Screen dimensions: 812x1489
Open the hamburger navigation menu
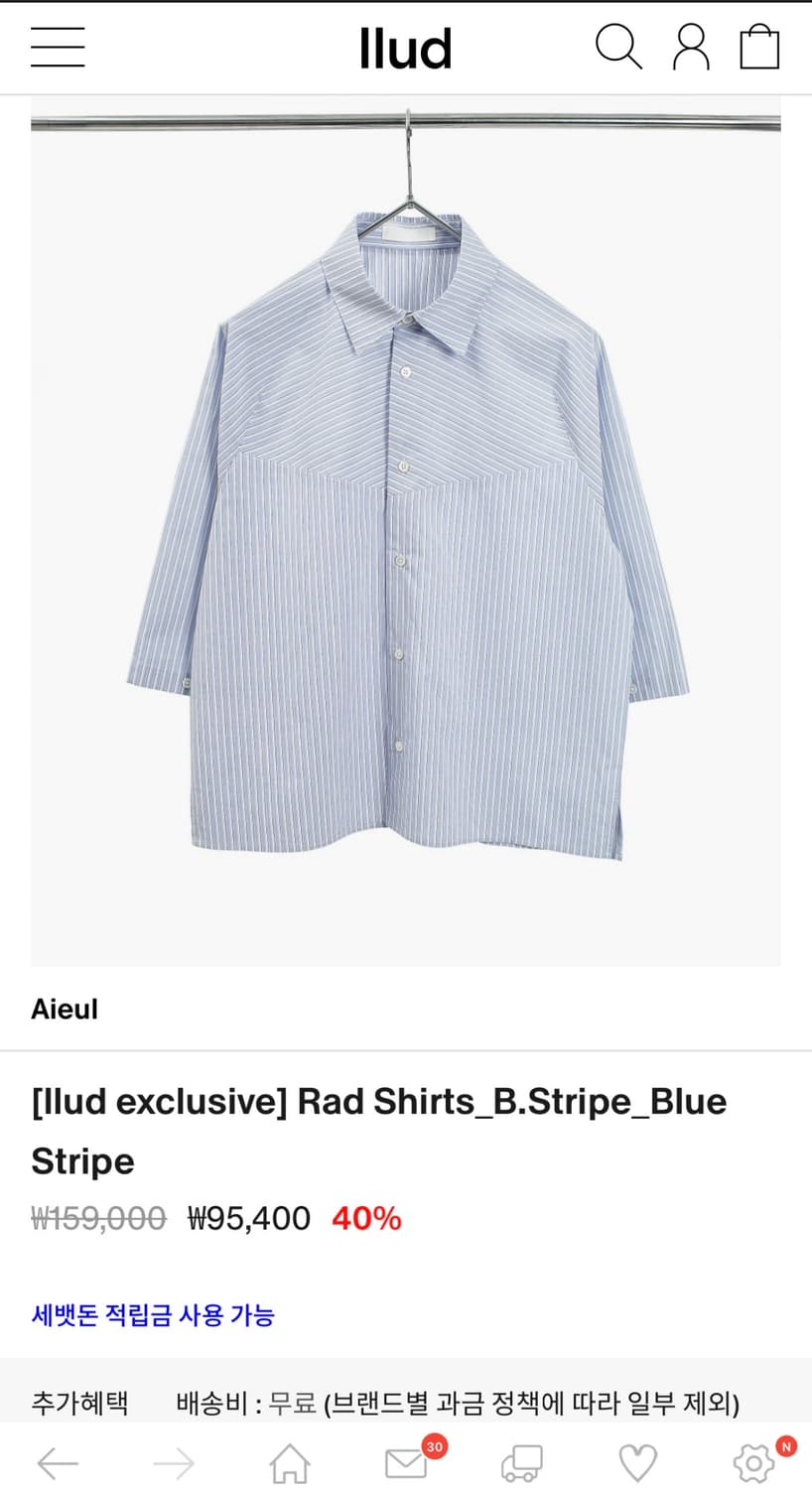(x=57, y=47)
